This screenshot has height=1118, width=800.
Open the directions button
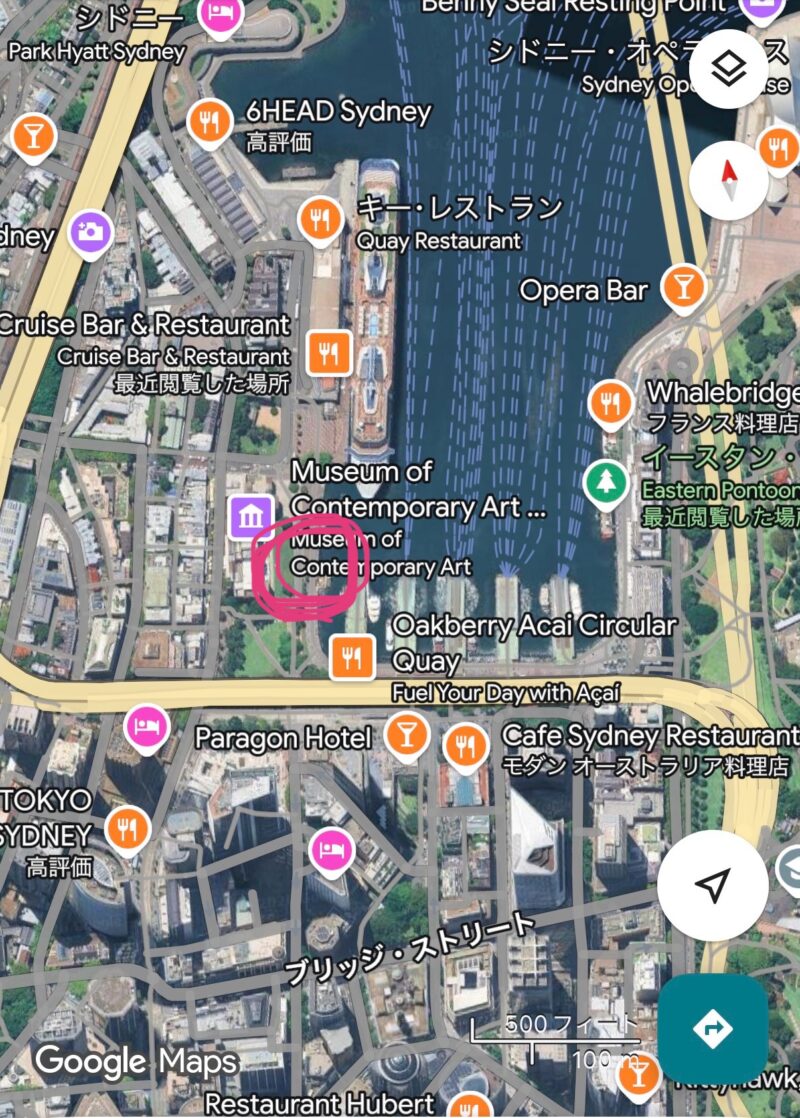point(713,1028)
